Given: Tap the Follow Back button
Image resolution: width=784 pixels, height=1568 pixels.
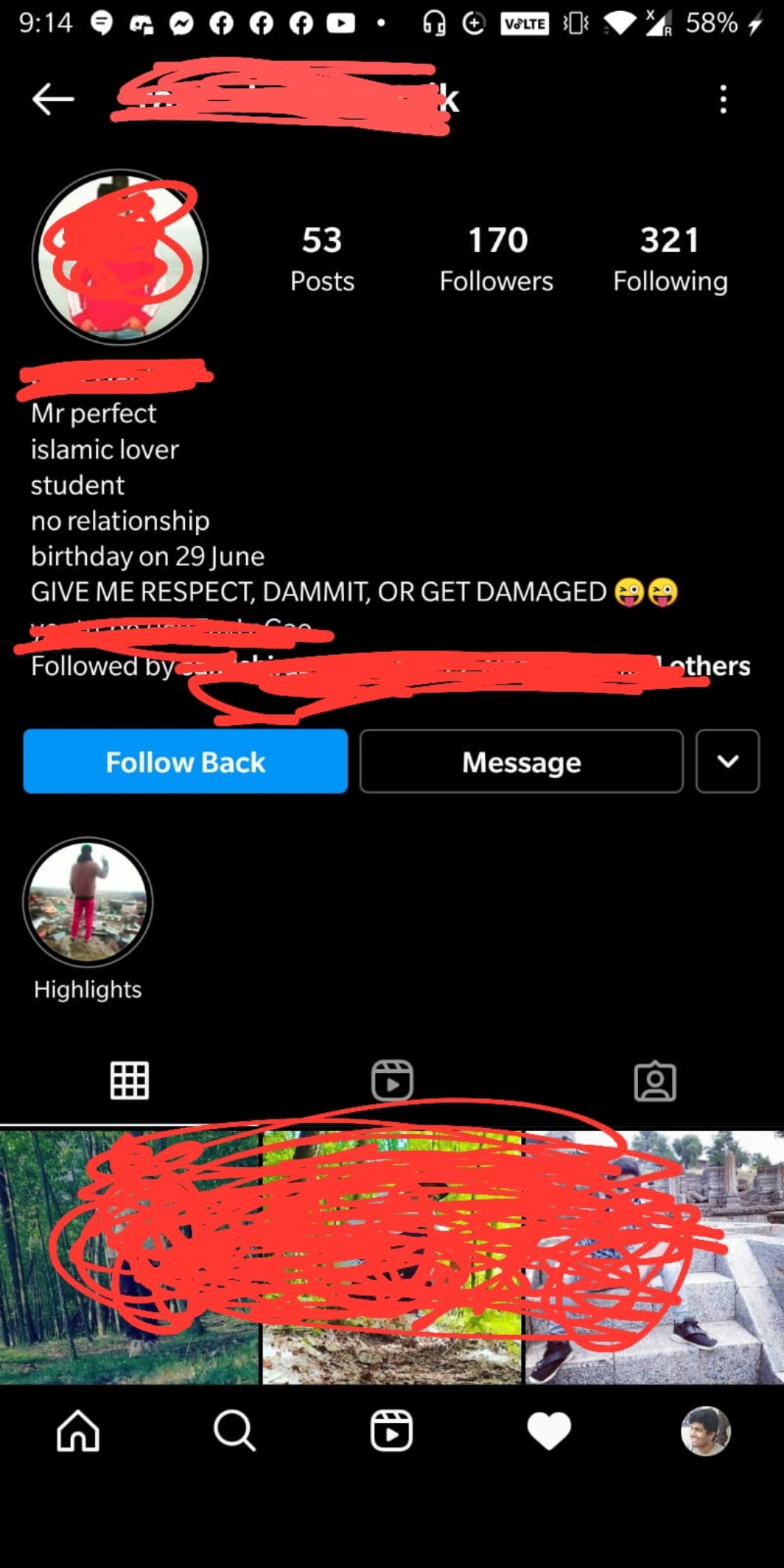Looking at the screenshot, I should pyautogui.click(x=185, y=761).
